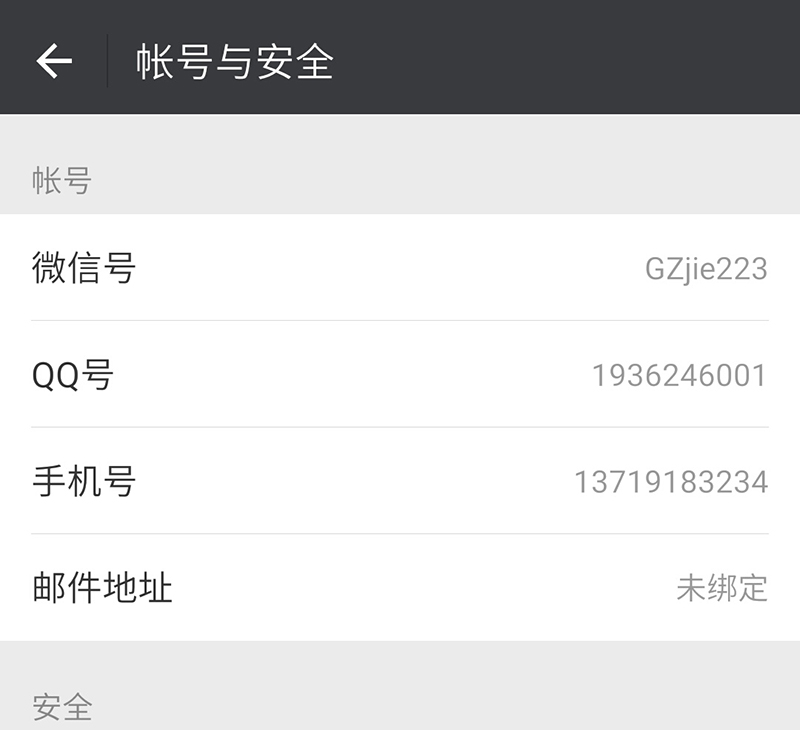800x730 pixels.
Task: Go back using the arrow icon
Action: click(x=54, y=61)
